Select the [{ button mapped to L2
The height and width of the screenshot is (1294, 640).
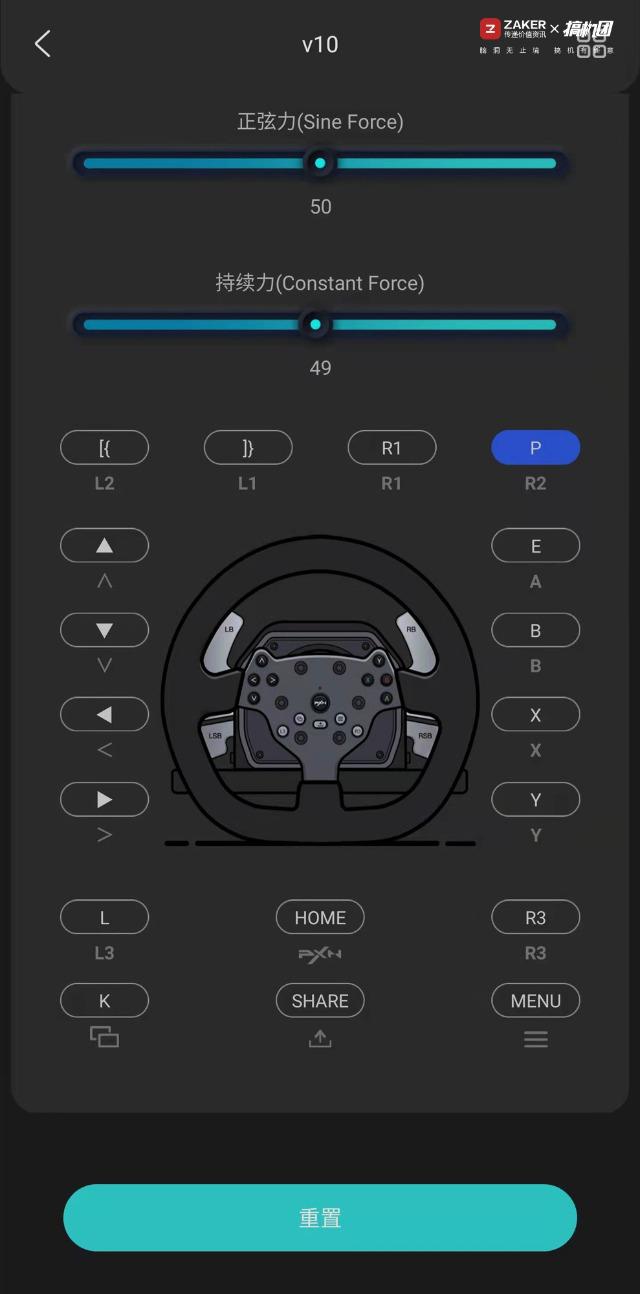(105, 448)
